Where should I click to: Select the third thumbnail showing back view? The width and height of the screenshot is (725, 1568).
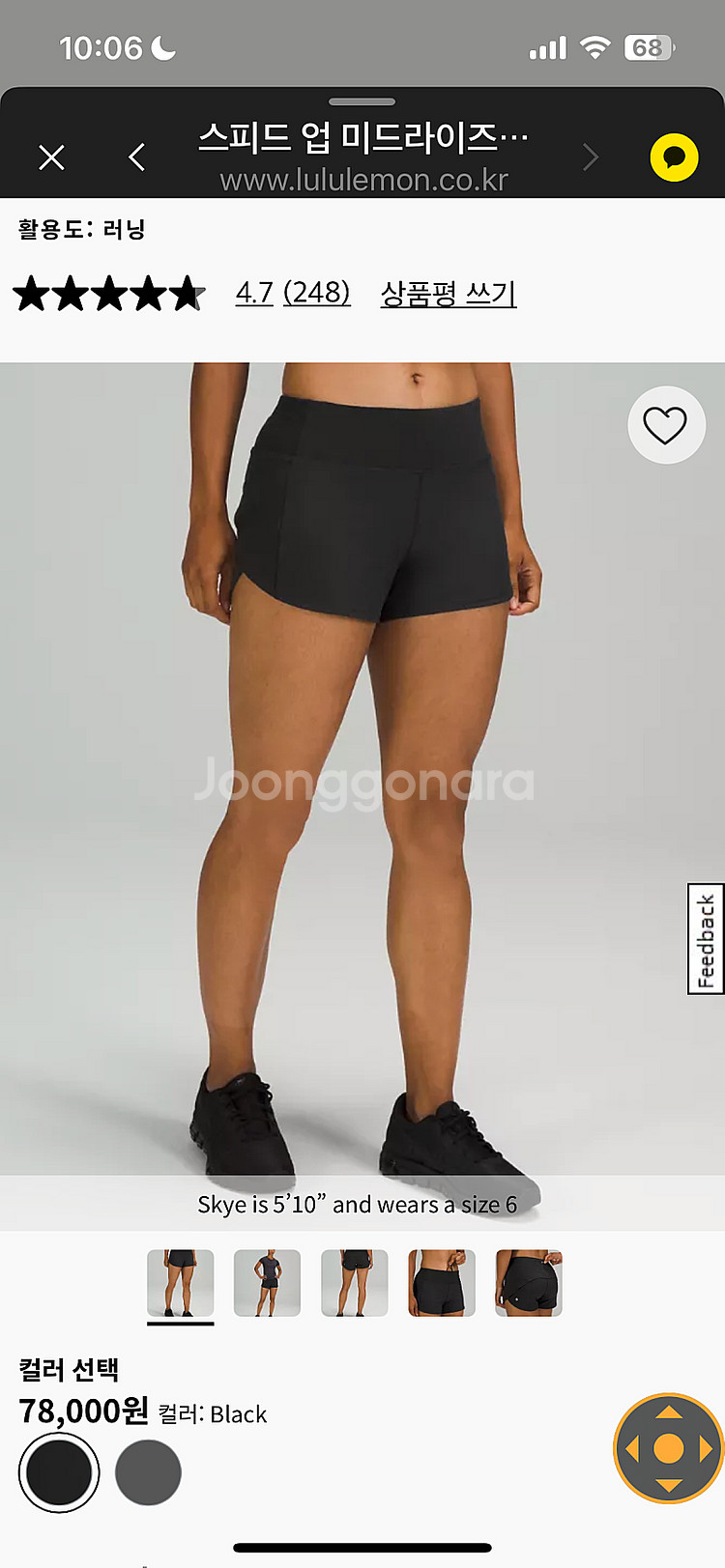click(x=354, y=1283)
